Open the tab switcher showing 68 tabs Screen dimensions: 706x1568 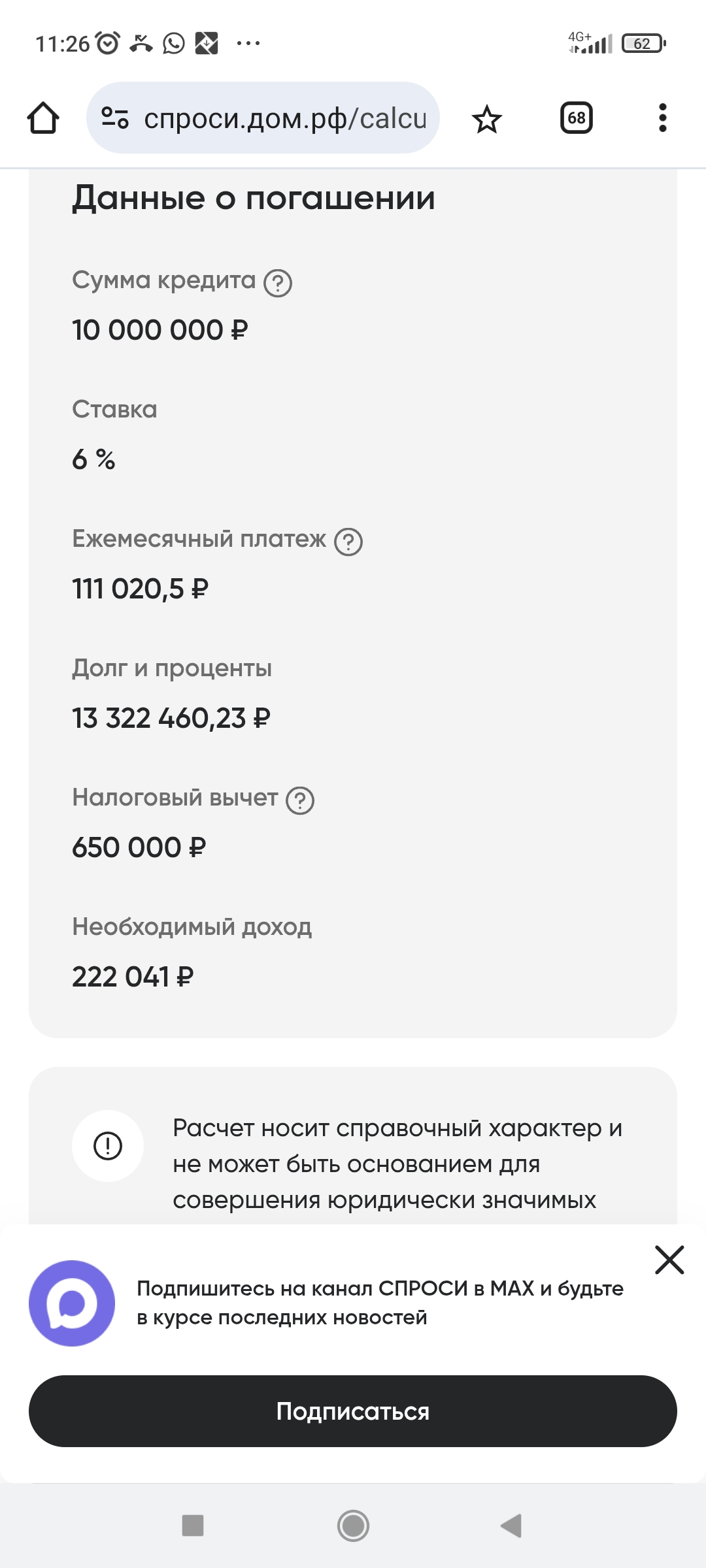coord(577,118)
